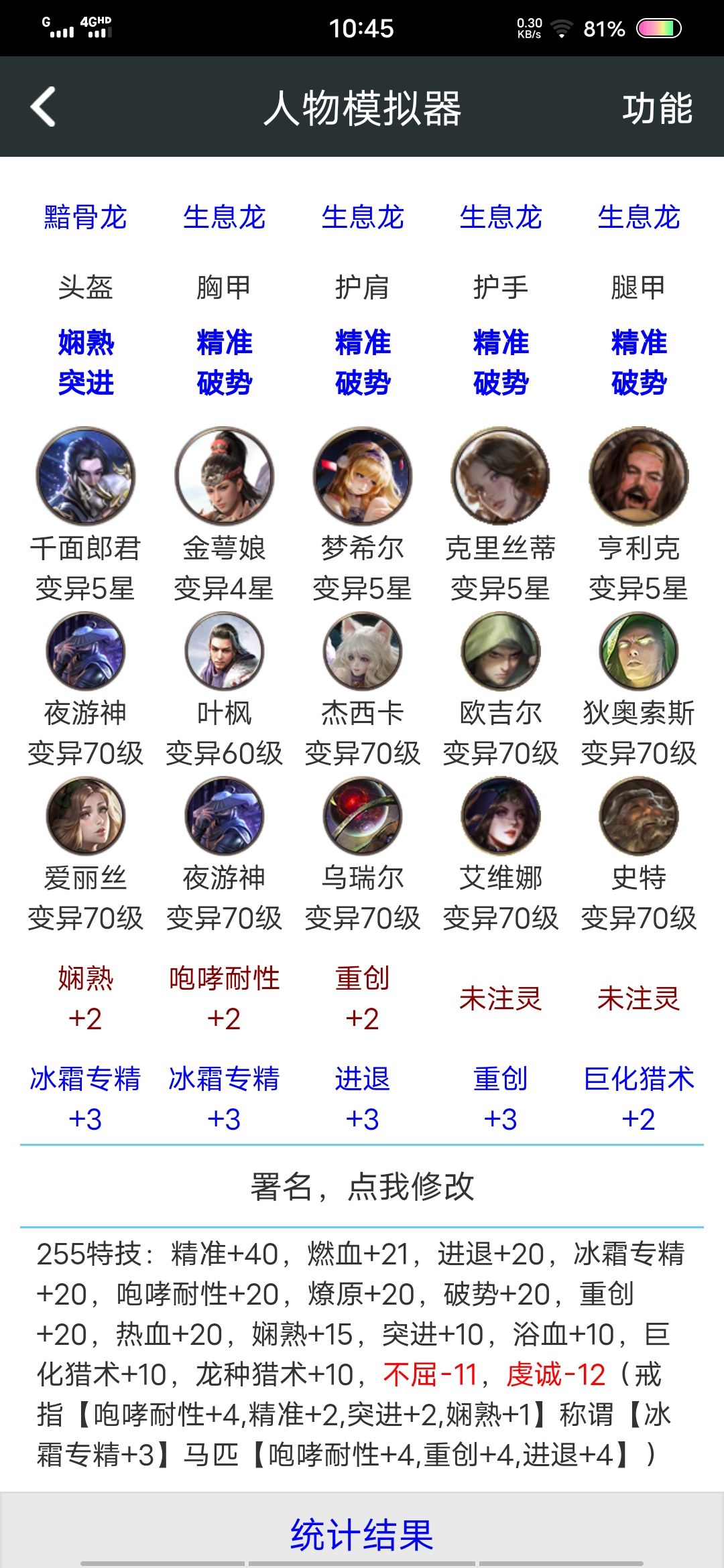
Task: Tap the 克里丝蒂 portrait
Action: click(500, 476)
